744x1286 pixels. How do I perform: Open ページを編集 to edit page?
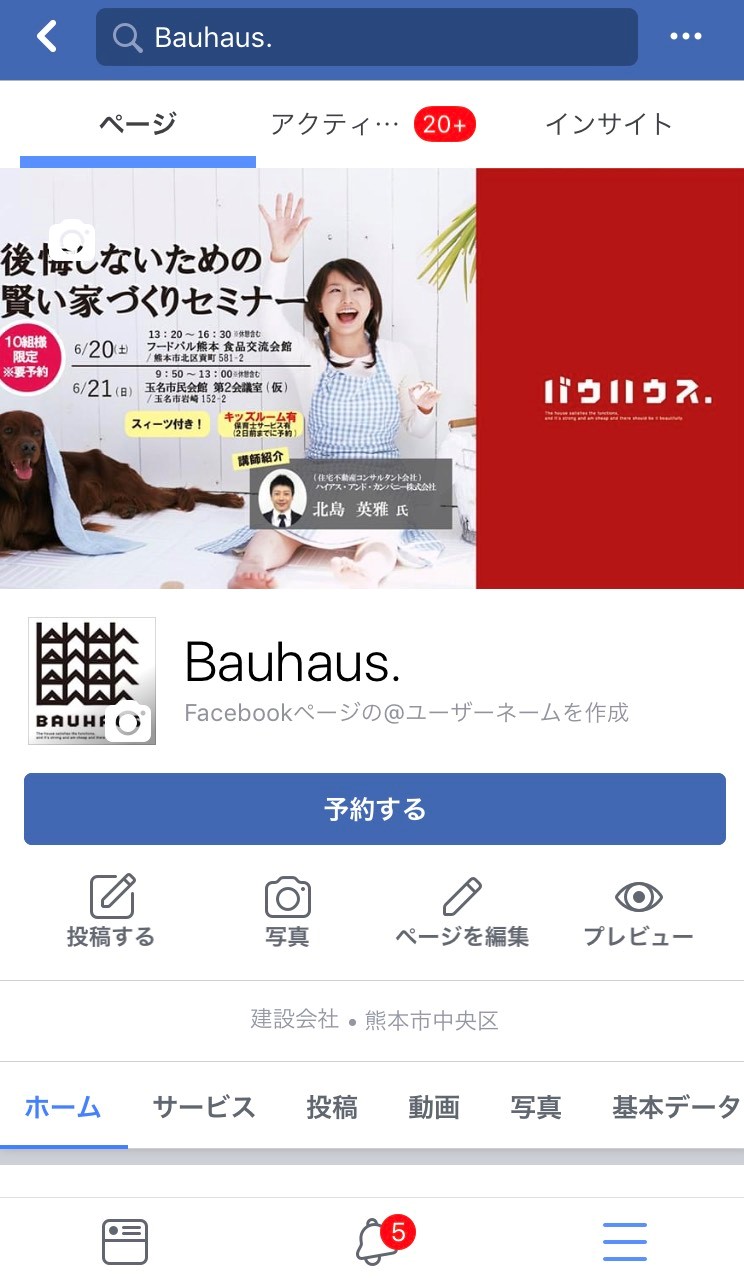coord(461,911)
